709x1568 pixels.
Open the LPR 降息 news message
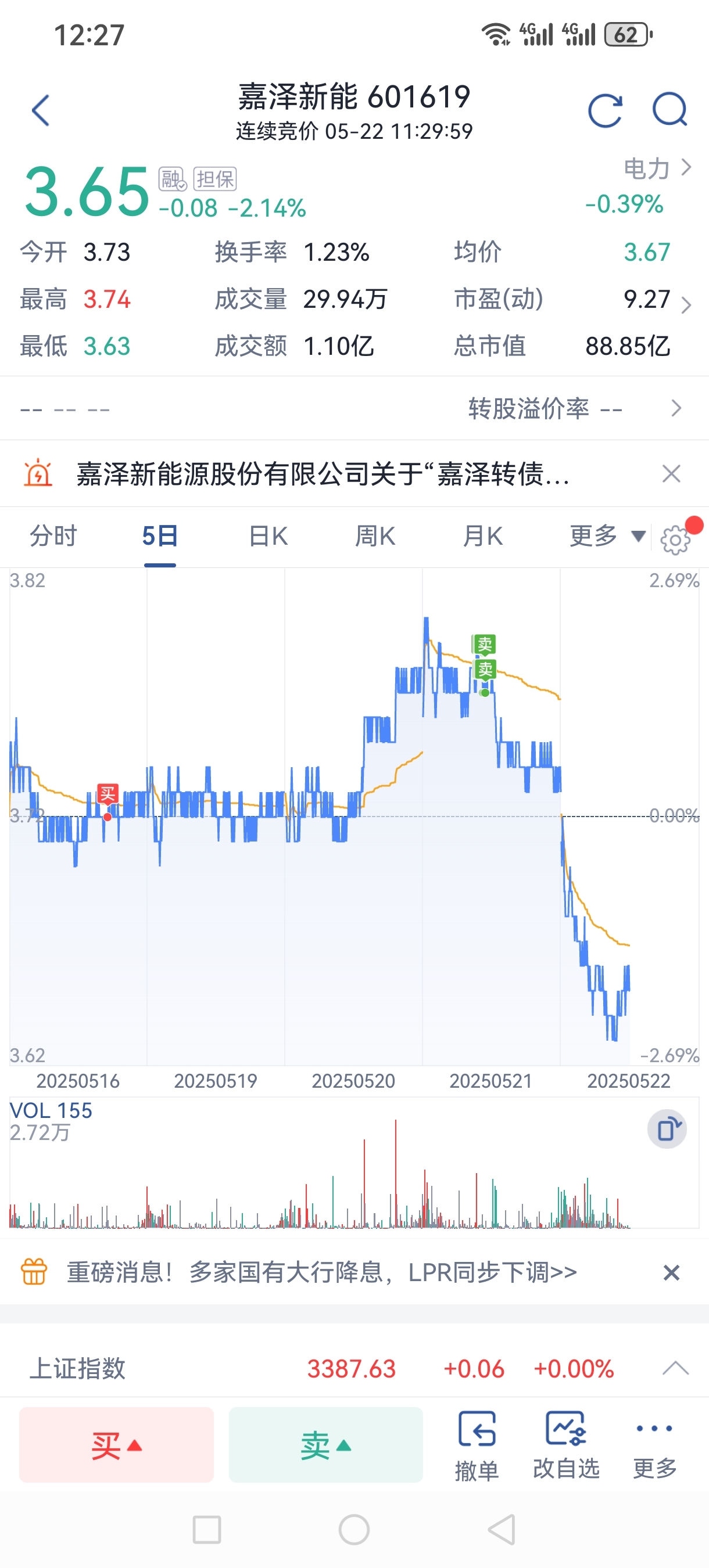pos(321,1272)
